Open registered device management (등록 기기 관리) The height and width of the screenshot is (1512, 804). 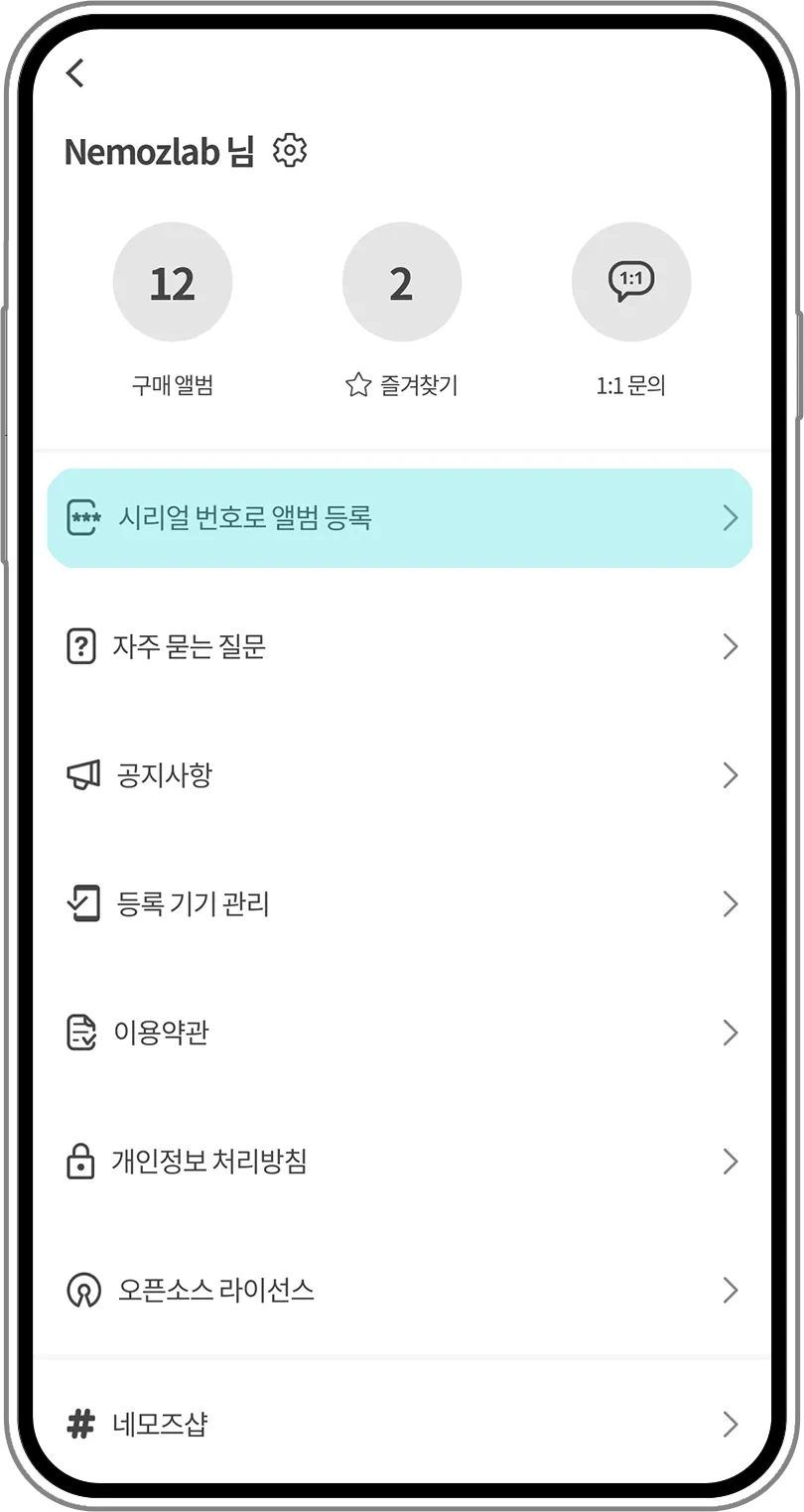click(400, 904)
